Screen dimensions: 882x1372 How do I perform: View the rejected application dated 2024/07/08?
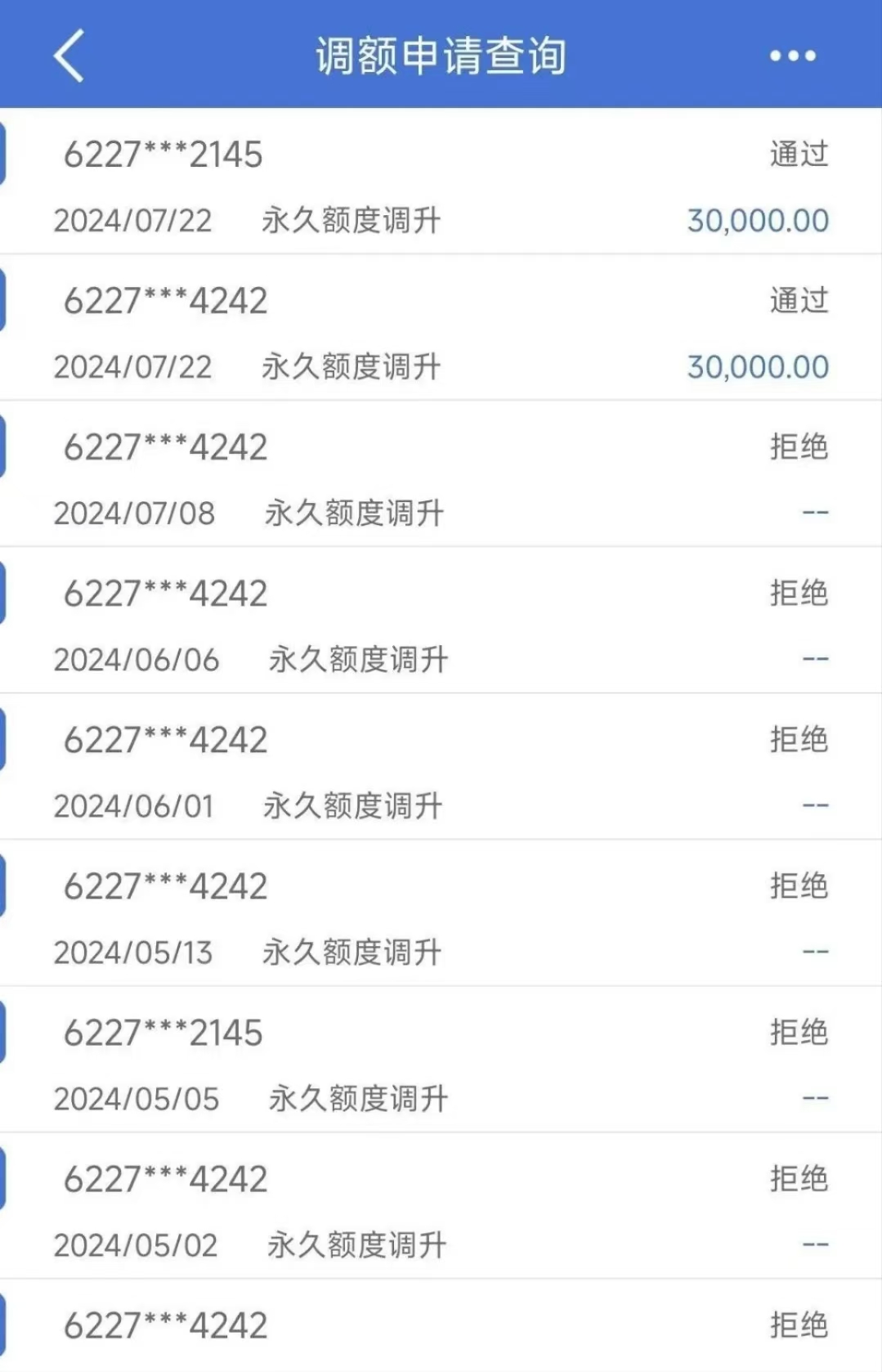coord(441,474)
